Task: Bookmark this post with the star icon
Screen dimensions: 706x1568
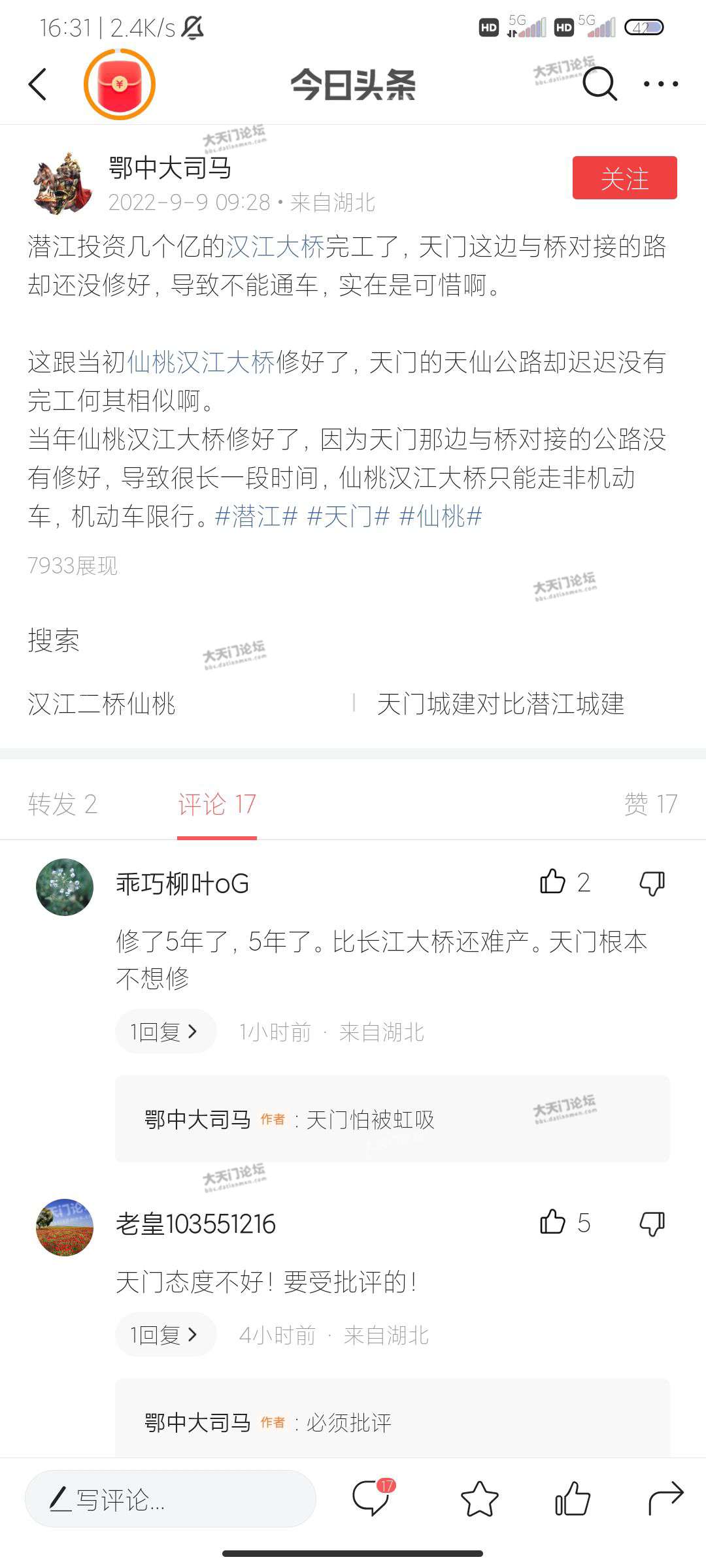Action: pyautogui.click(x=479, y=1498)
